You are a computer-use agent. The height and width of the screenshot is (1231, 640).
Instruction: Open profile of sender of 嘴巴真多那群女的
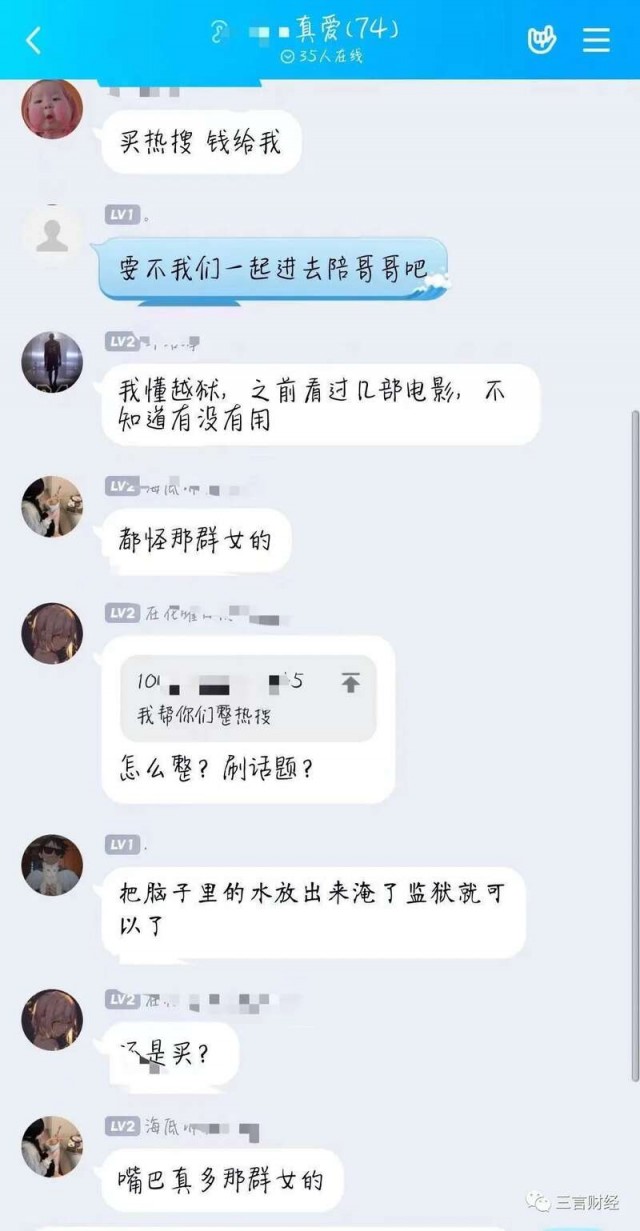[52, 1146]
